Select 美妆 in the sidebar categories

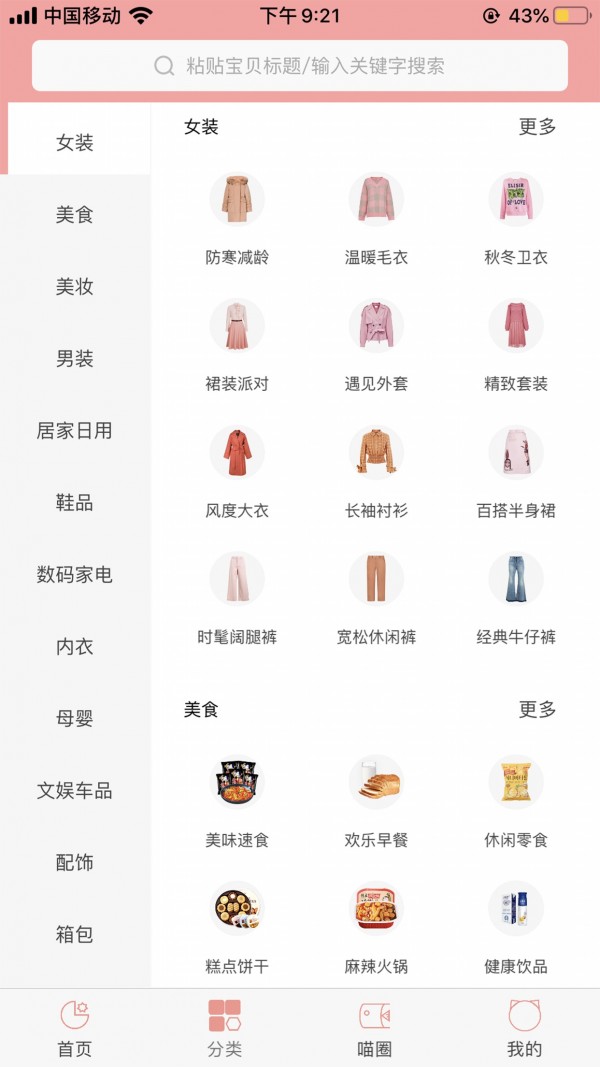point(75,287)
